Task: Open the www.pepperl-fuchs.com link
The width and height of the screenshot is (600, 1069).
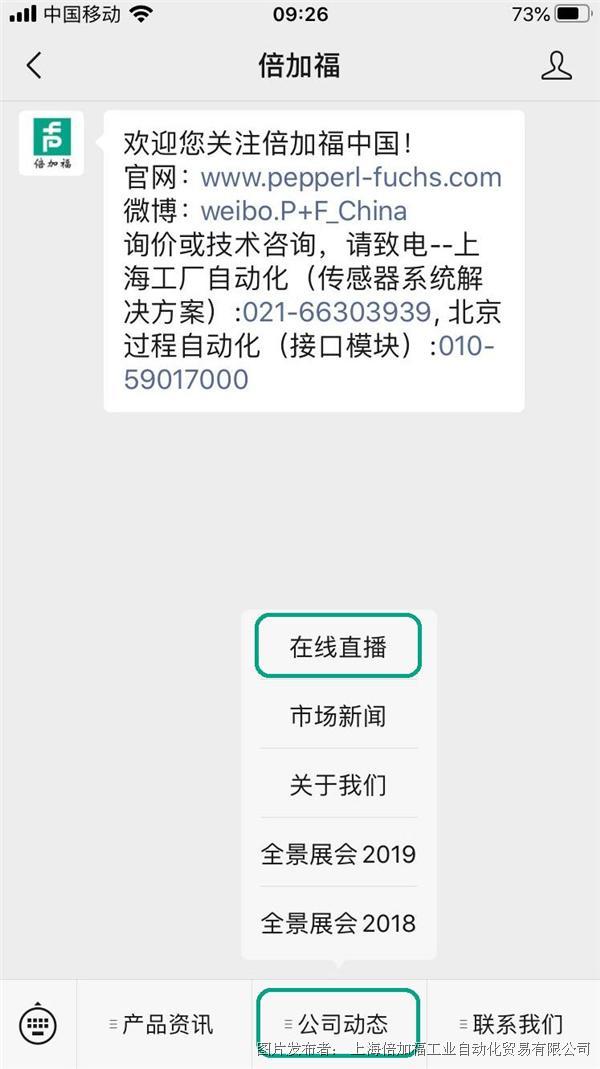Action: [x=350, y=178]
